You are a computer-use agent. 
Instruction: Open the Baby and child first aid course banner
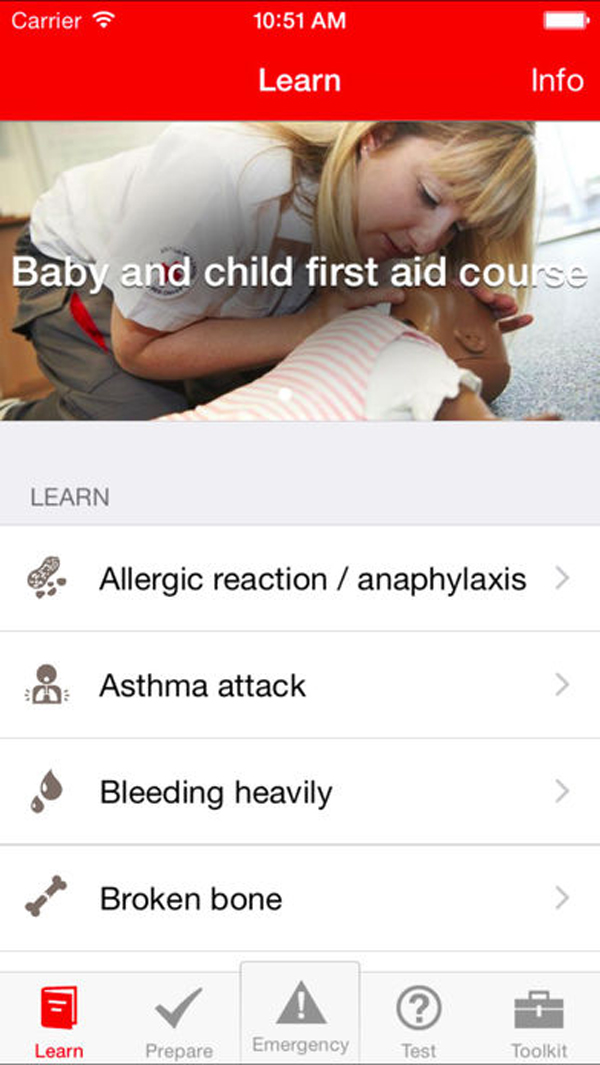pyautogui.click(x=300, y=272)
